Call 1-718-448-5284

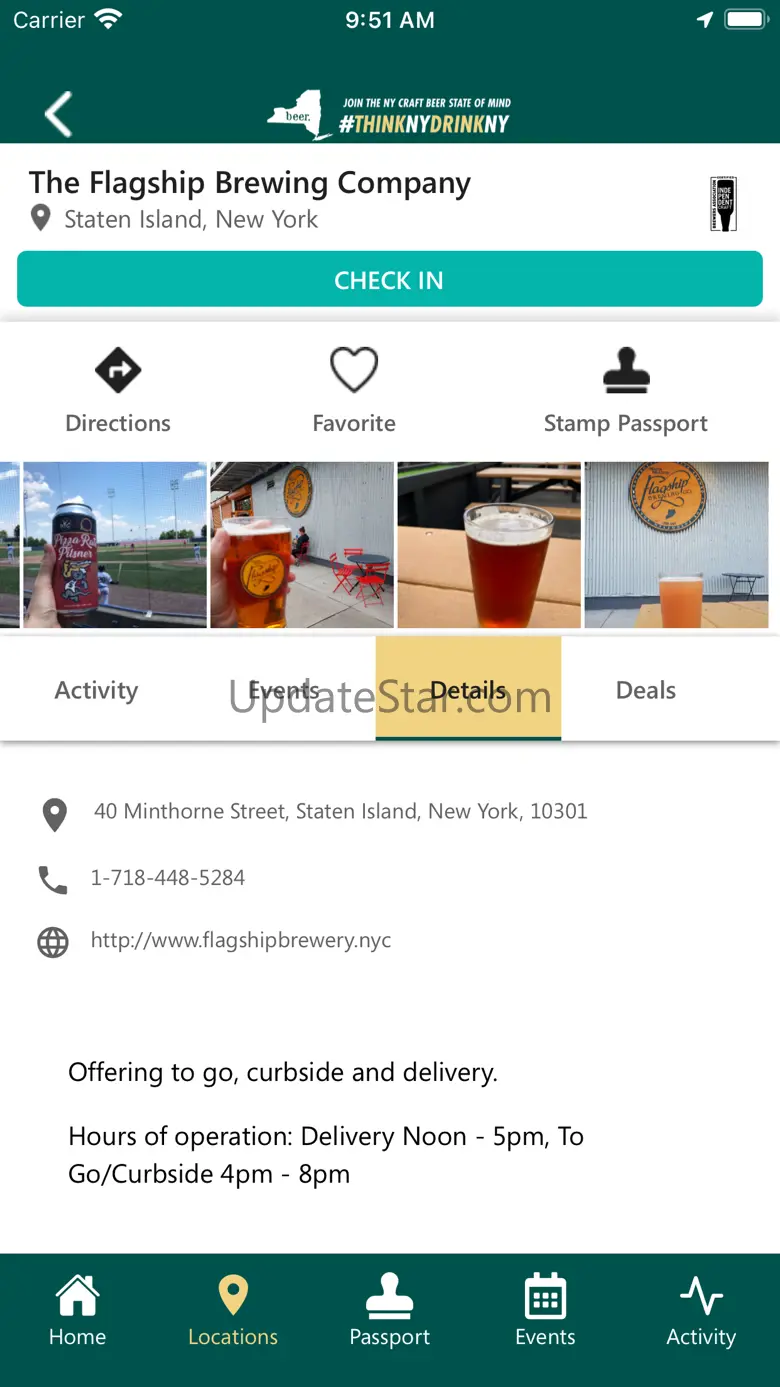coord(168,878)
